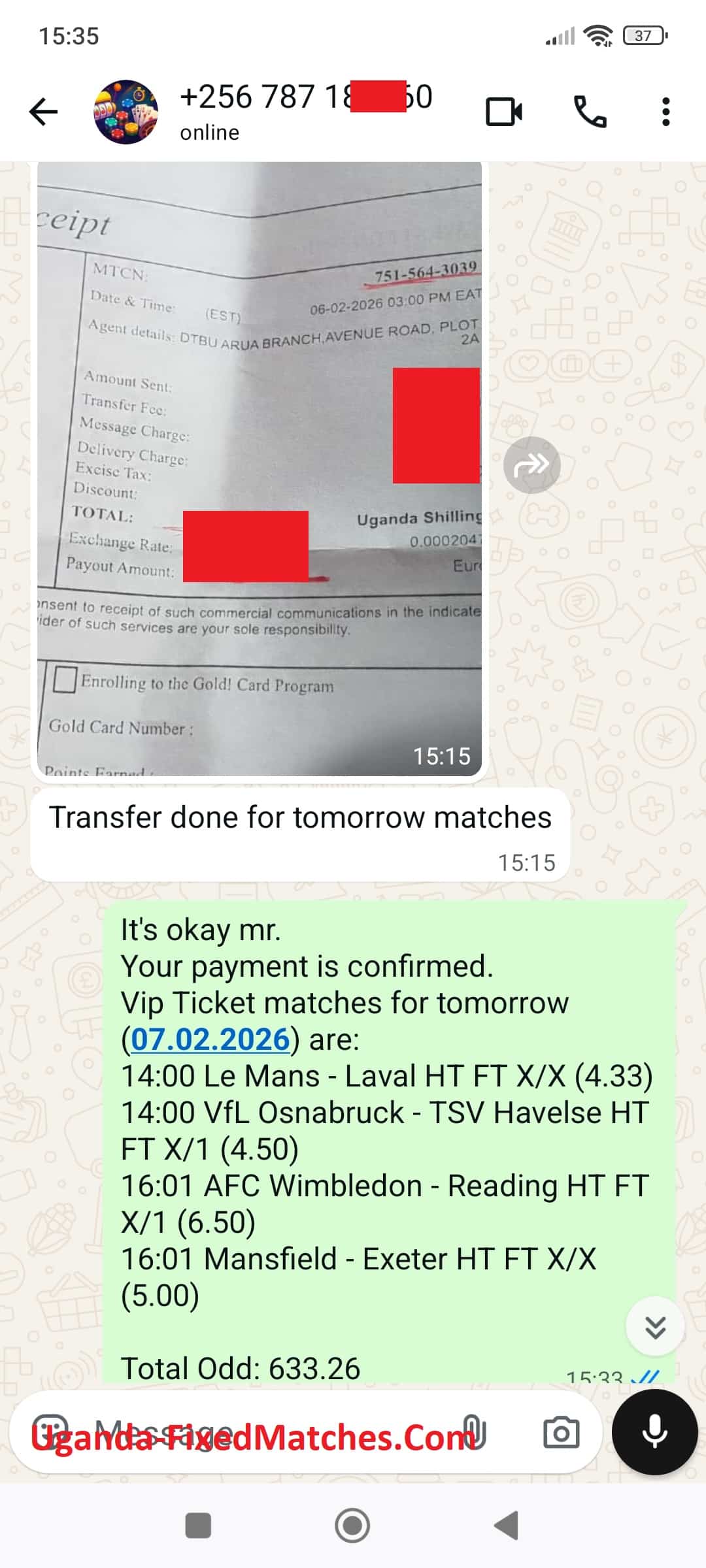The image size is (706, 1568).
Task: Open the emoji picker
Action: (51, 1432)
